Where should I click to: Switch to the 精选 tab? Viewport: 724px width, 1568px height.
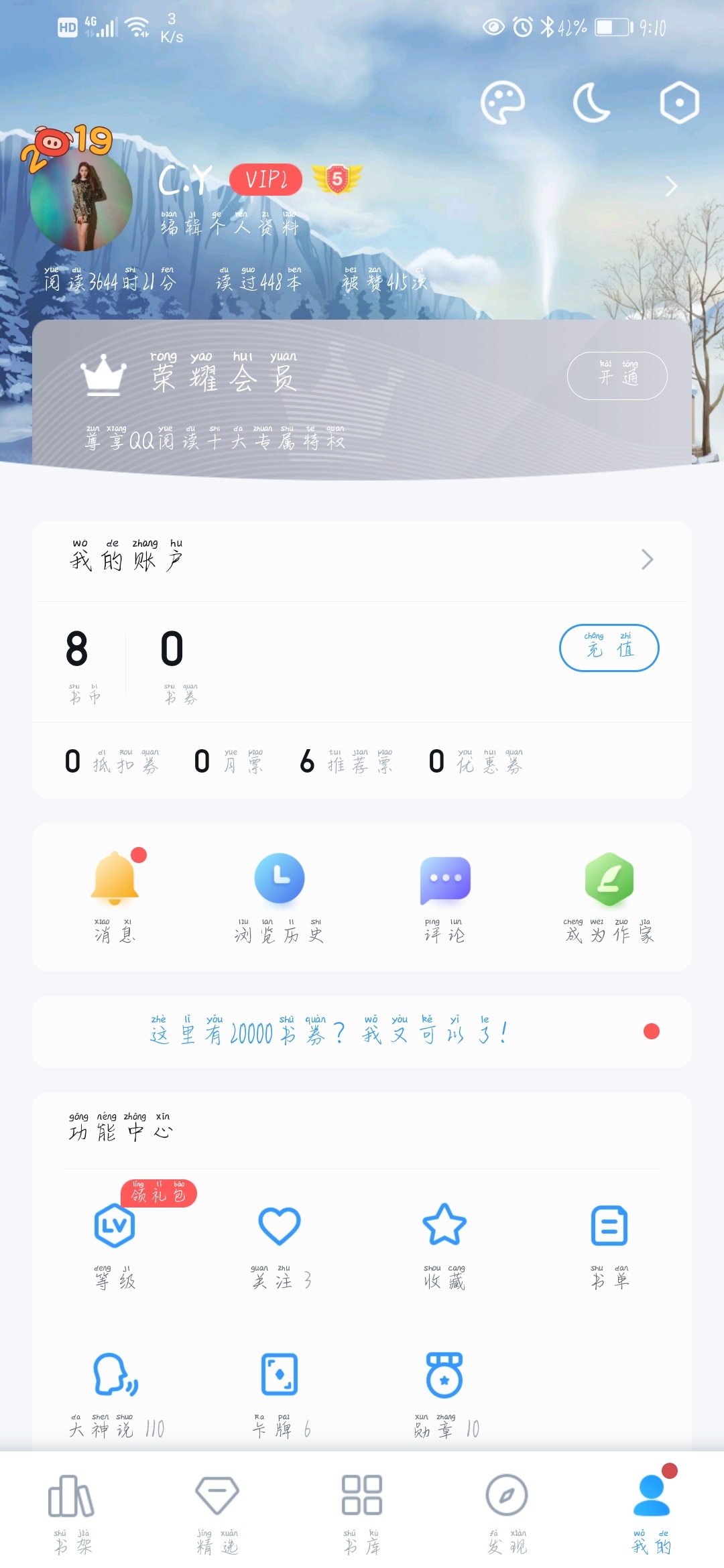pyautogui.click(x=217, y=1513)
